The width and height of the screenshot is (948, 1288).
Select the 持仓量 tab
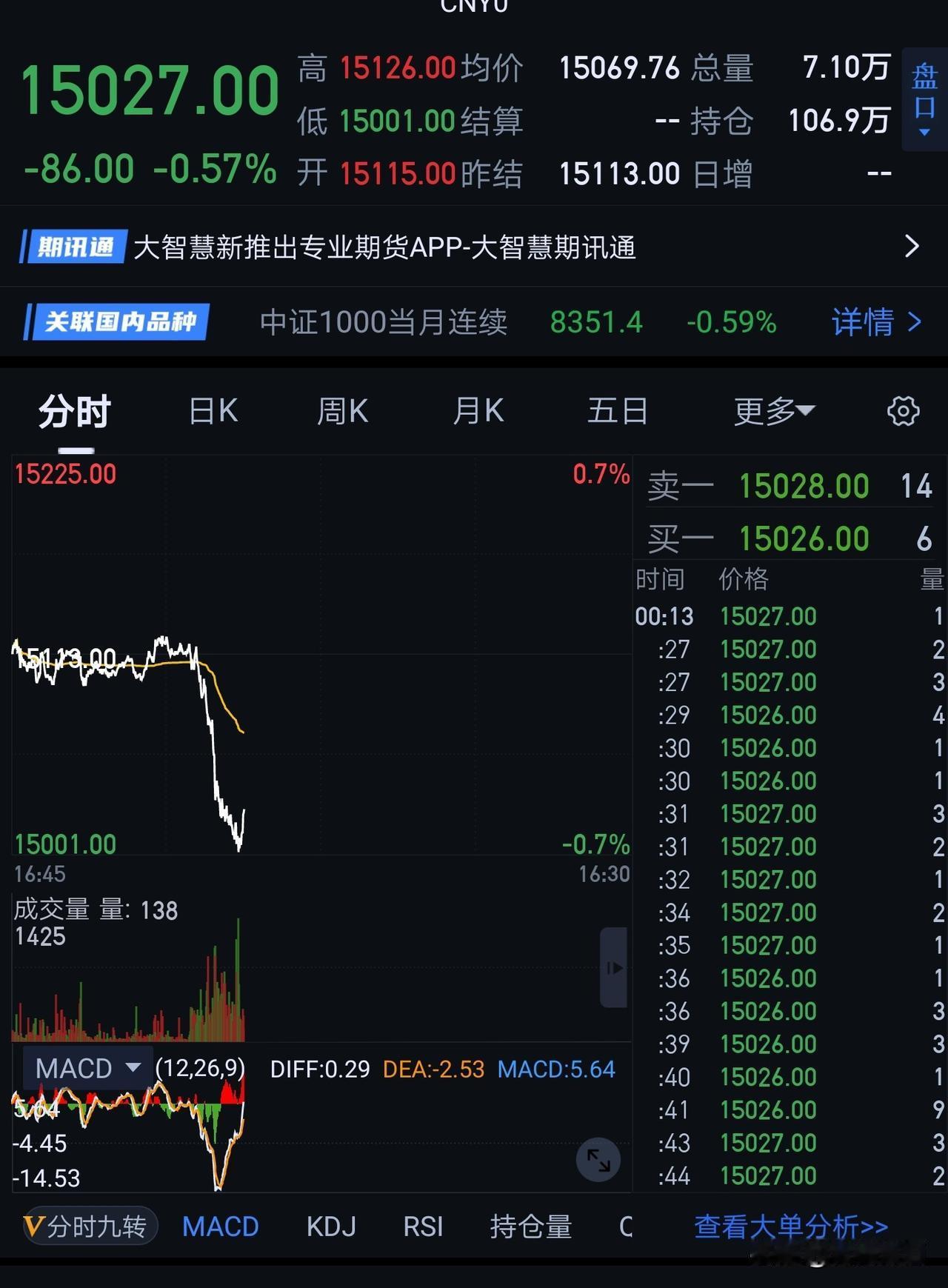(530, 1226)
